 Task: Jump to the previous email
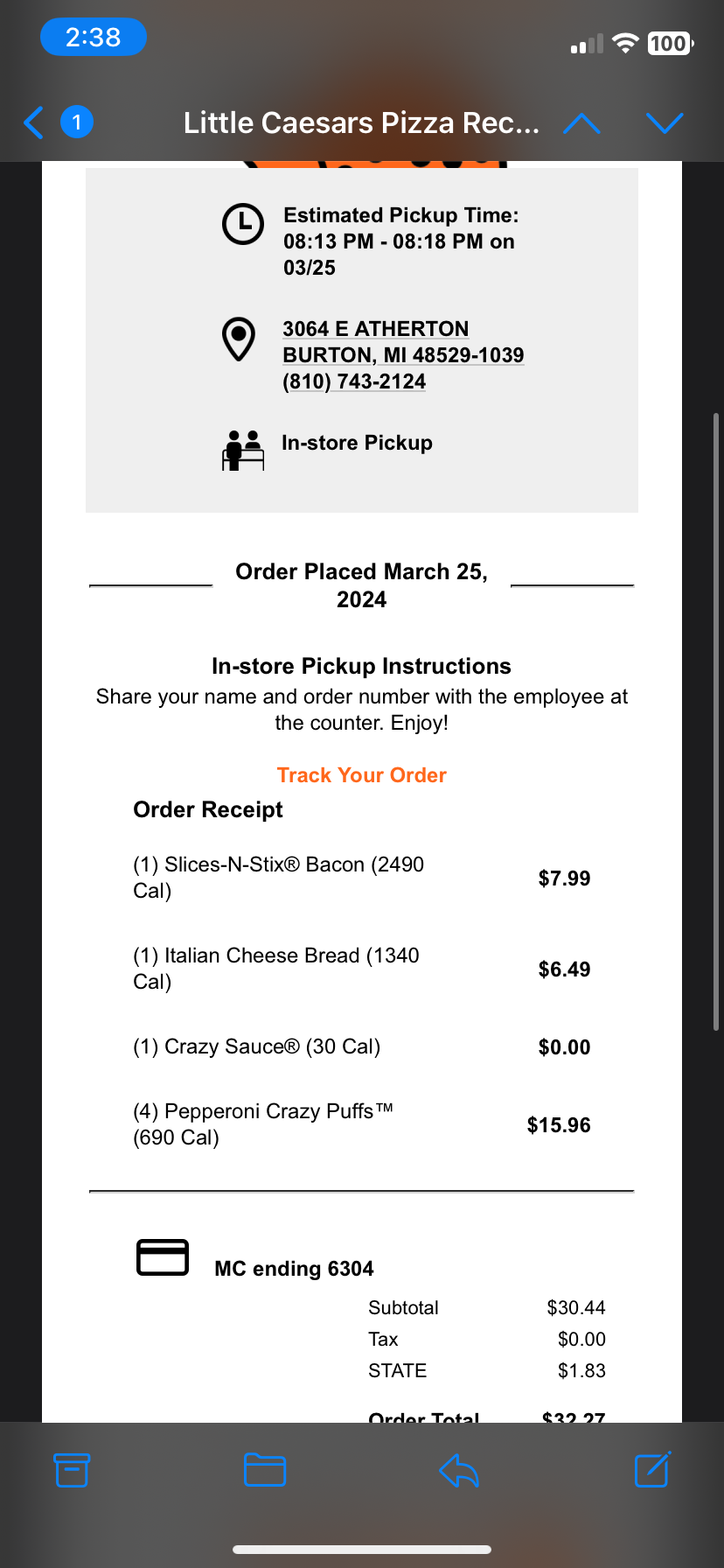coord(581,123)
